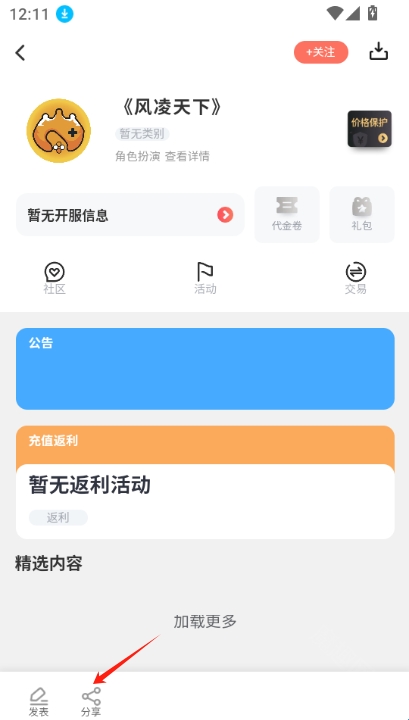Follow the game with +关注
This screenshot has height=720, width=409.
pyautogui.click(x=321, y=52)
